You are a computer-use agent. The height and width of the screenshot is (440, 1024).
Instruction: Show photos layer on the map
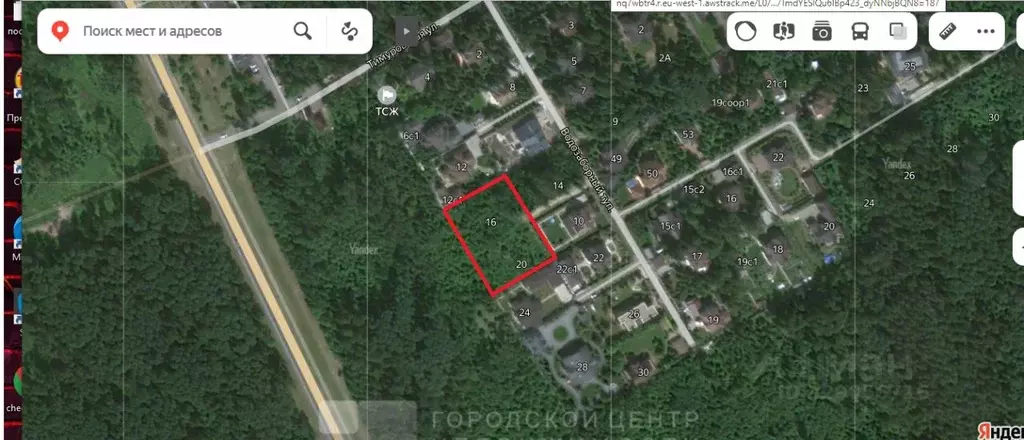pos(822,32)
